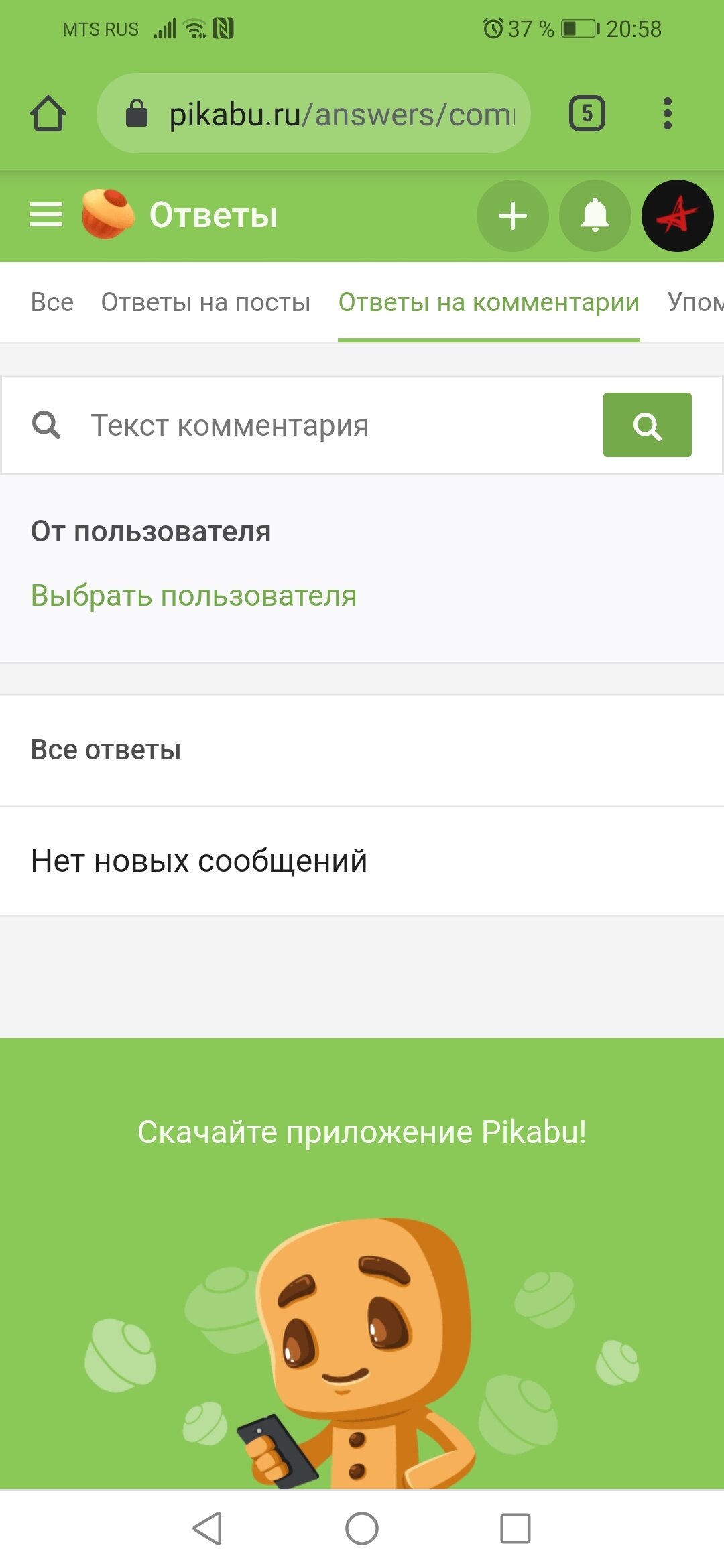724x1568 pixels.
Task: Open the browser three-dot menu
Action: 667,111
